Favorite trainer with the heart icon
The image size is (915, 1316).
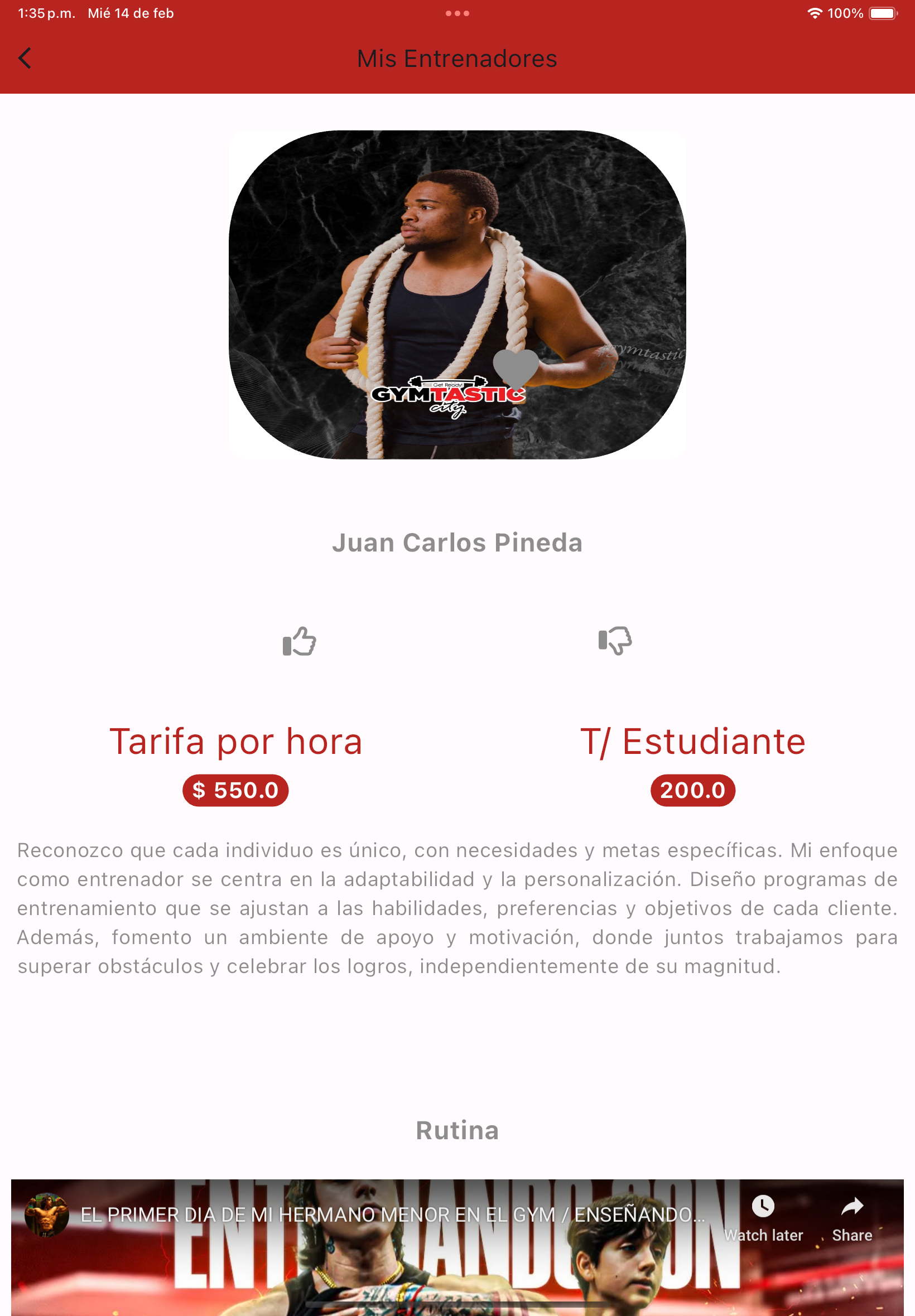(516, 367)
